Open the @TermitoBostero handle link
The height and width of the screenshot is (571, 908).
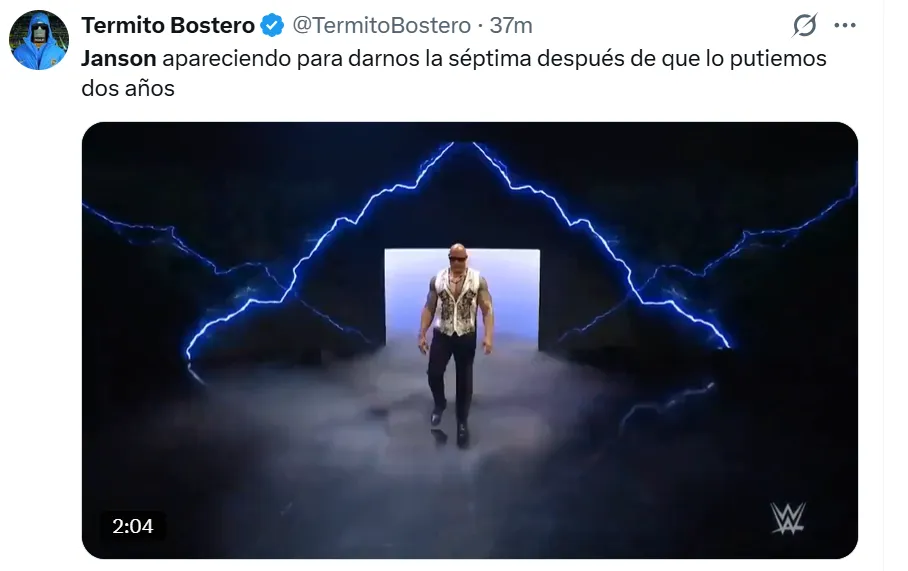(381, 25)
